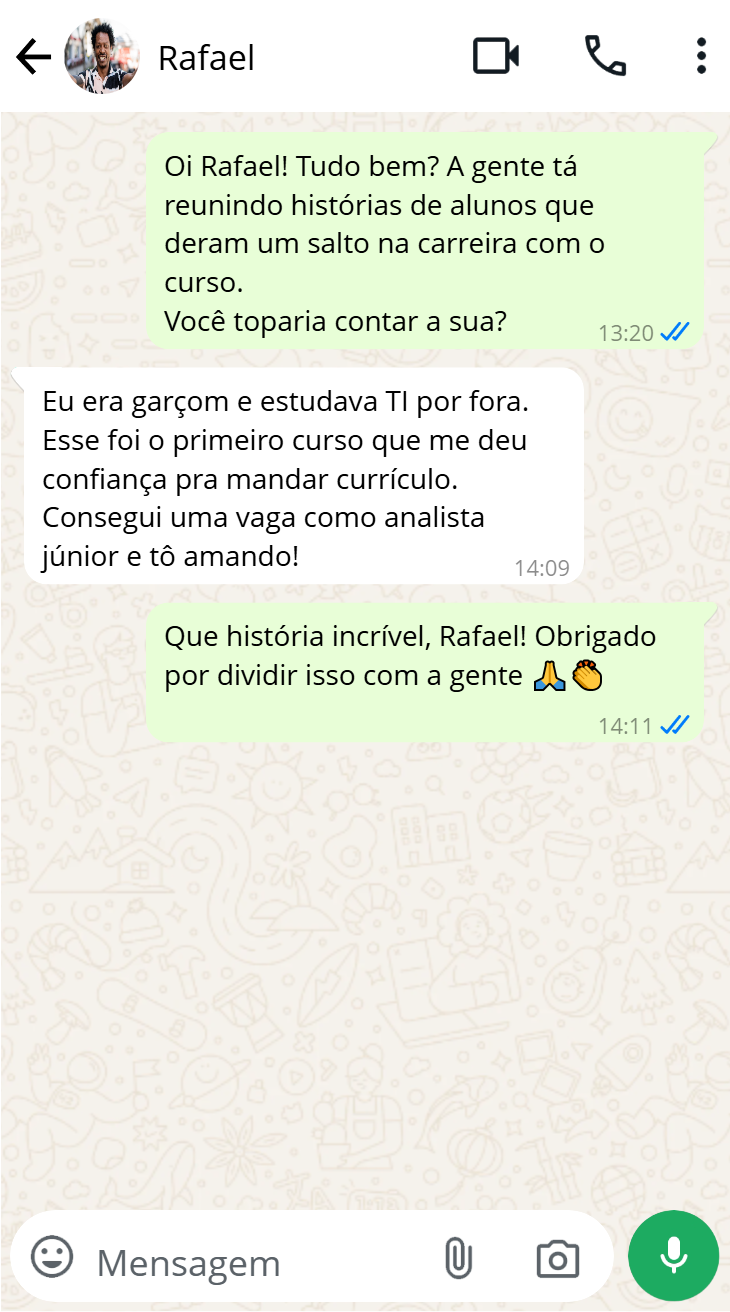Start a voice call with Rafael

point(605,56)
